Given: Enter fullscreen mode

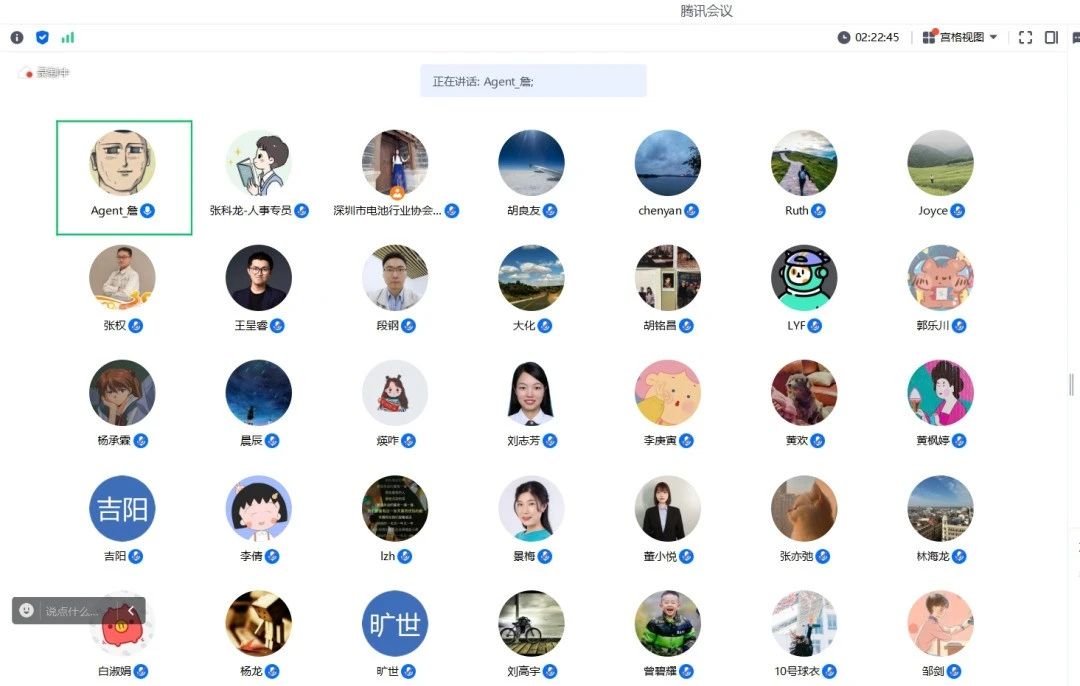Looking at the screenshot, I should (x=1025, y=37).
